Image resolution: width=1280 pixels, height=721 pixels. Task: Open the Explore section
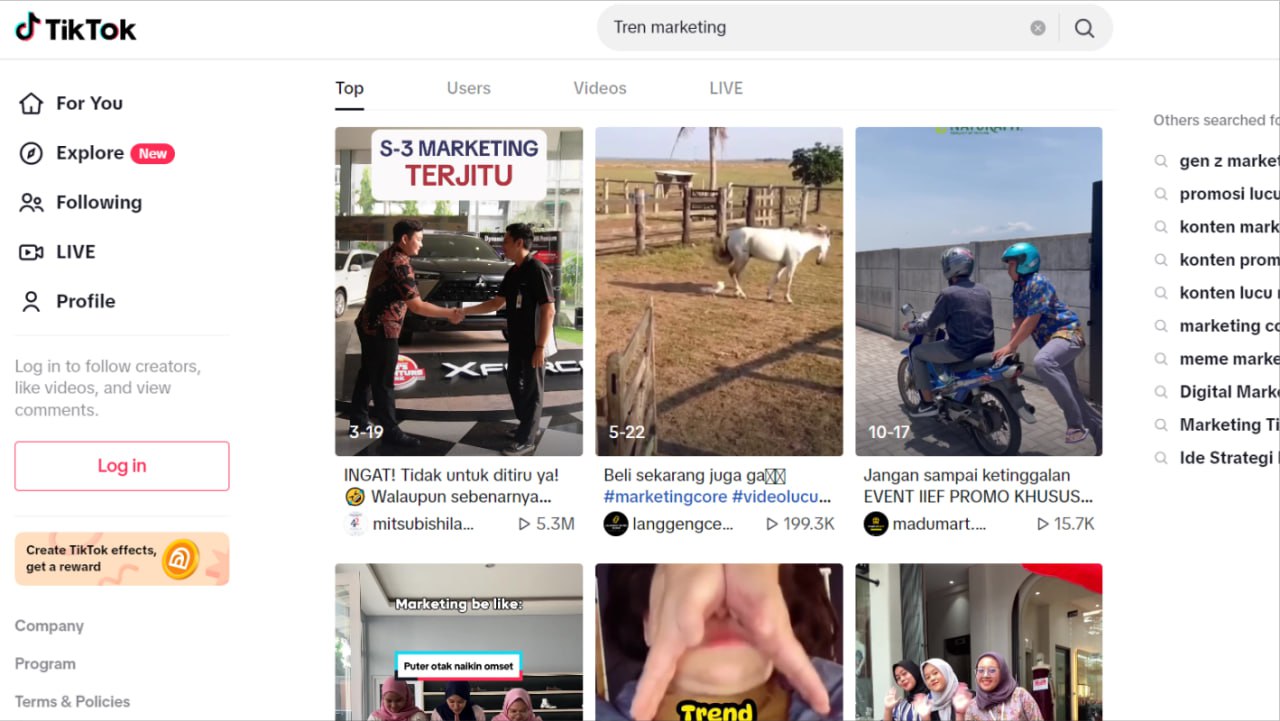[90, 153]
